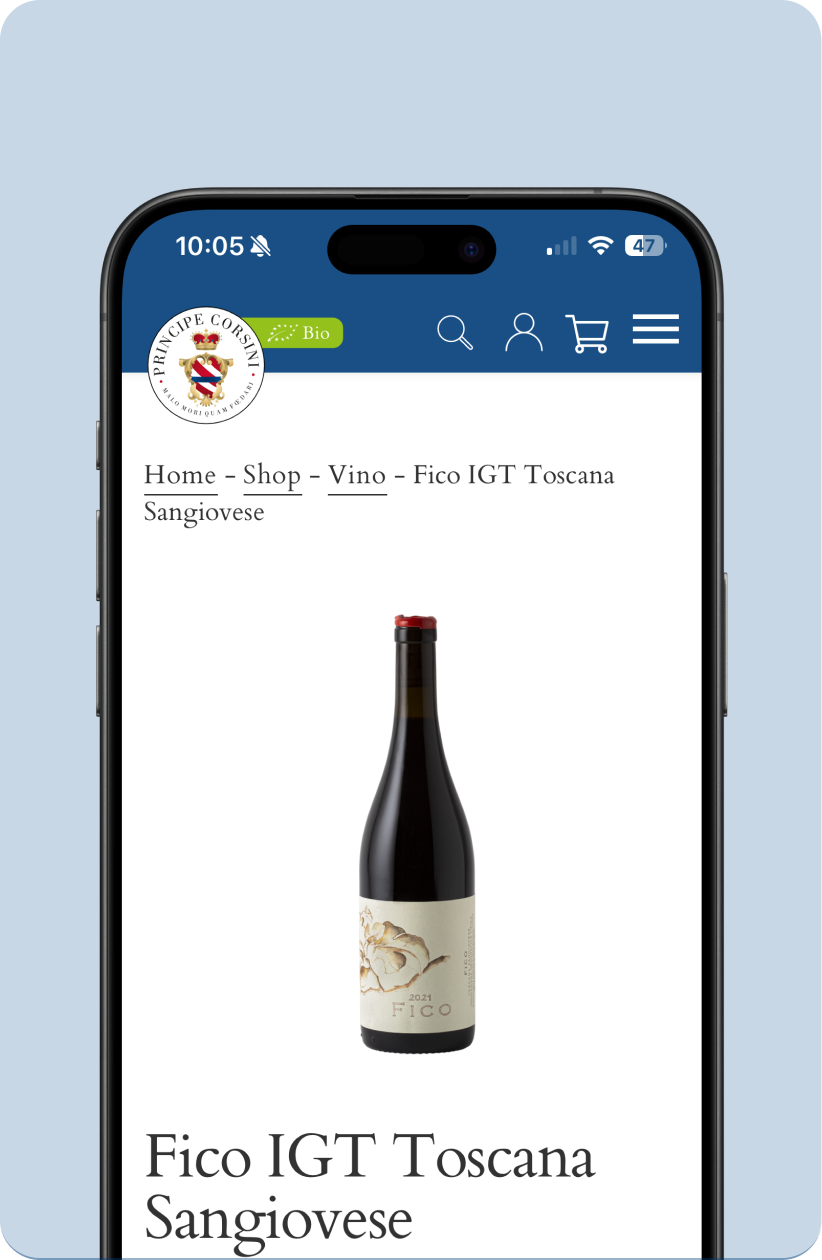Open the Vino breadcrumb link
822x1260 pixels.
357,475
